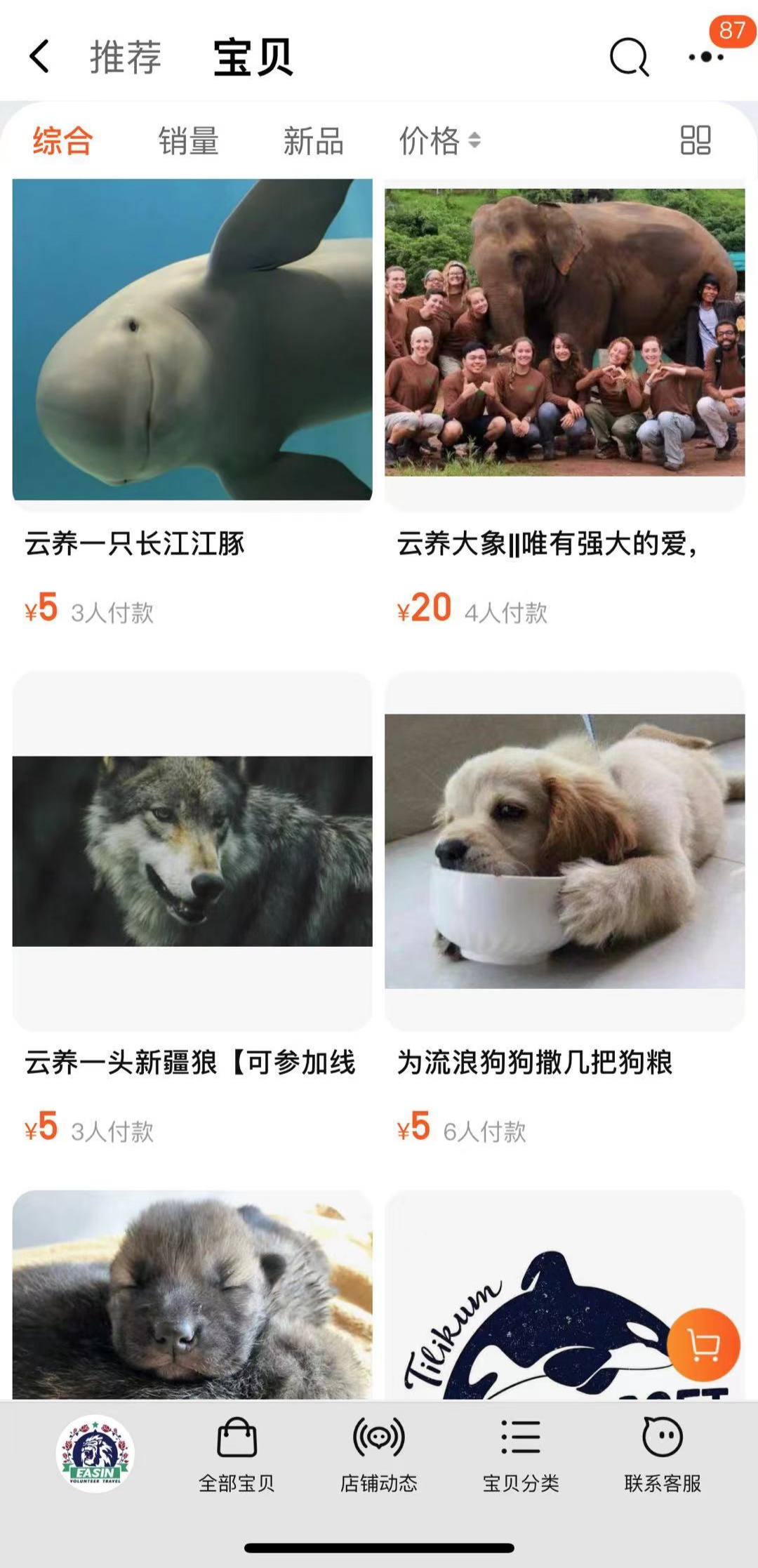The height and width of the screenshot is (1568, 758).
Task: Open the 为流浪狗狗撒几把狗粮 item
Action: pos(564,851)
